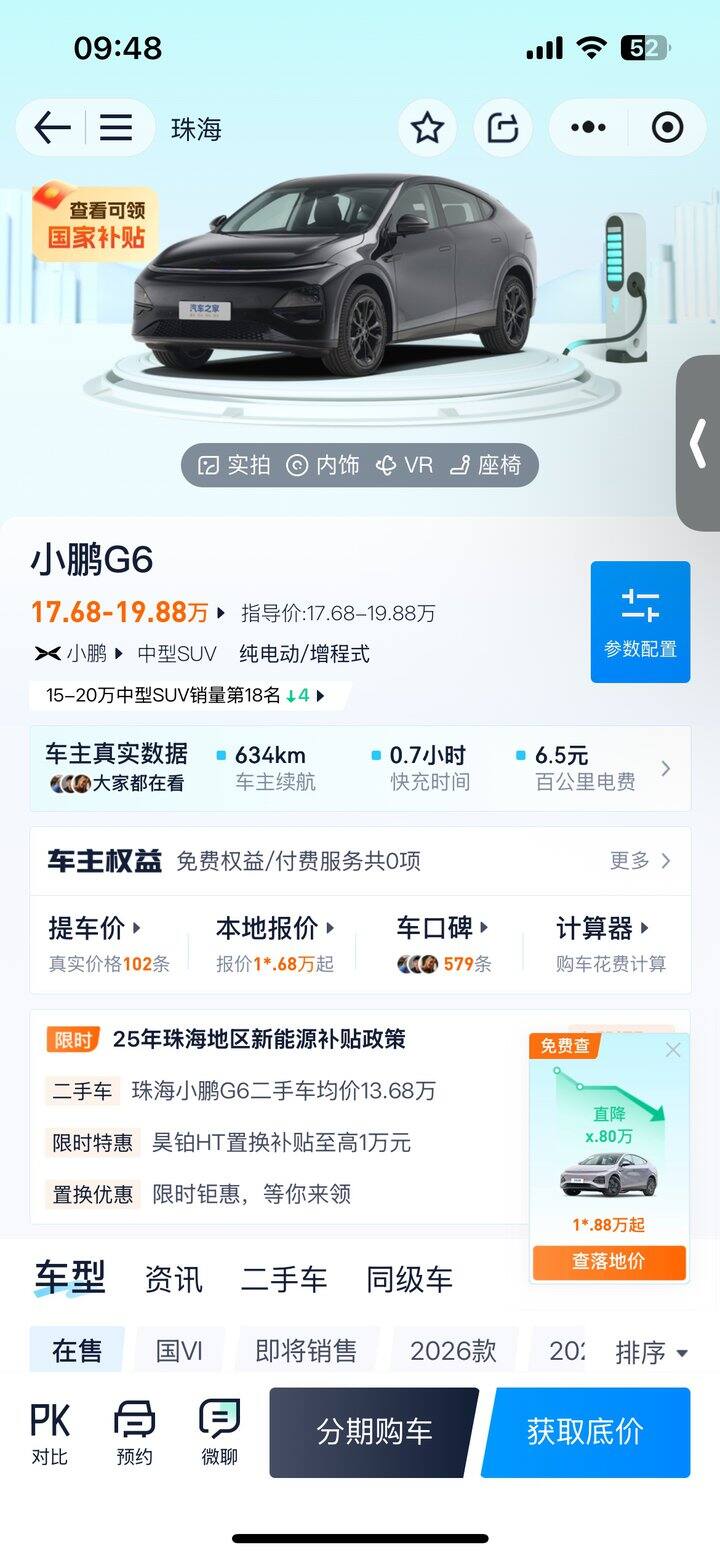Click the PK 对比 compare icon

49,1432
